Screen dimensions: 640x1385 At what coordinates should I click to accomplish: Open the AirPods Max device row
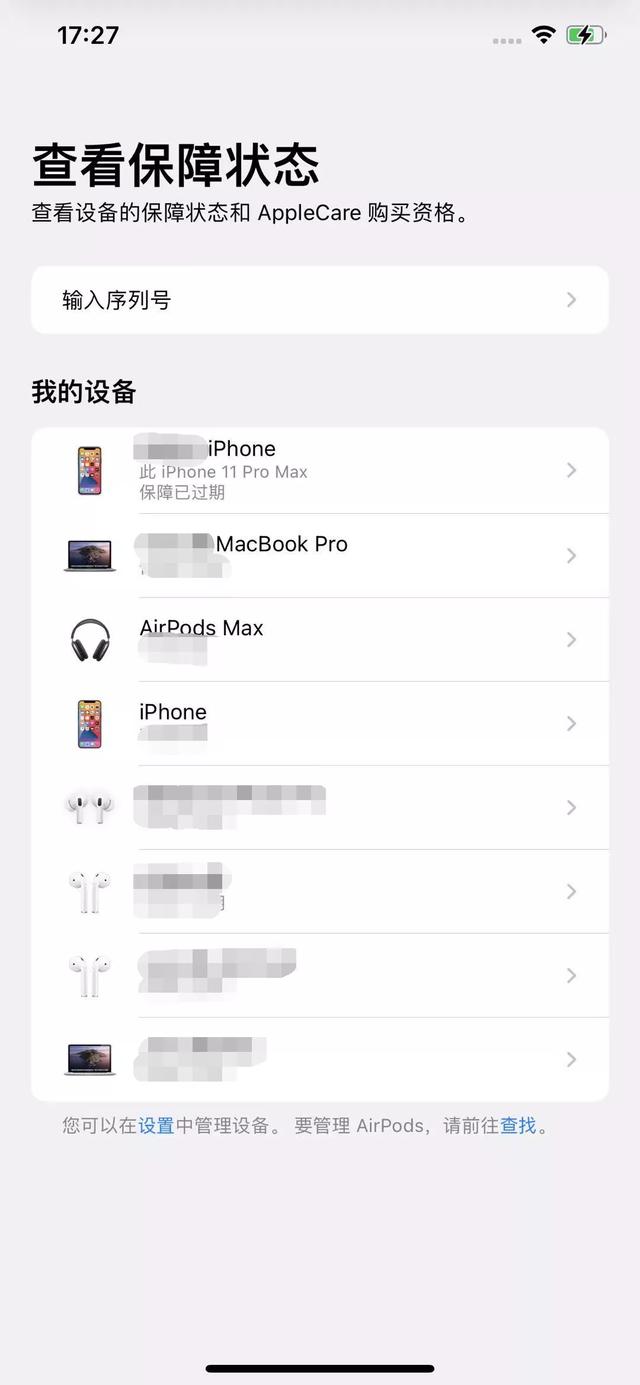point(319,639)
